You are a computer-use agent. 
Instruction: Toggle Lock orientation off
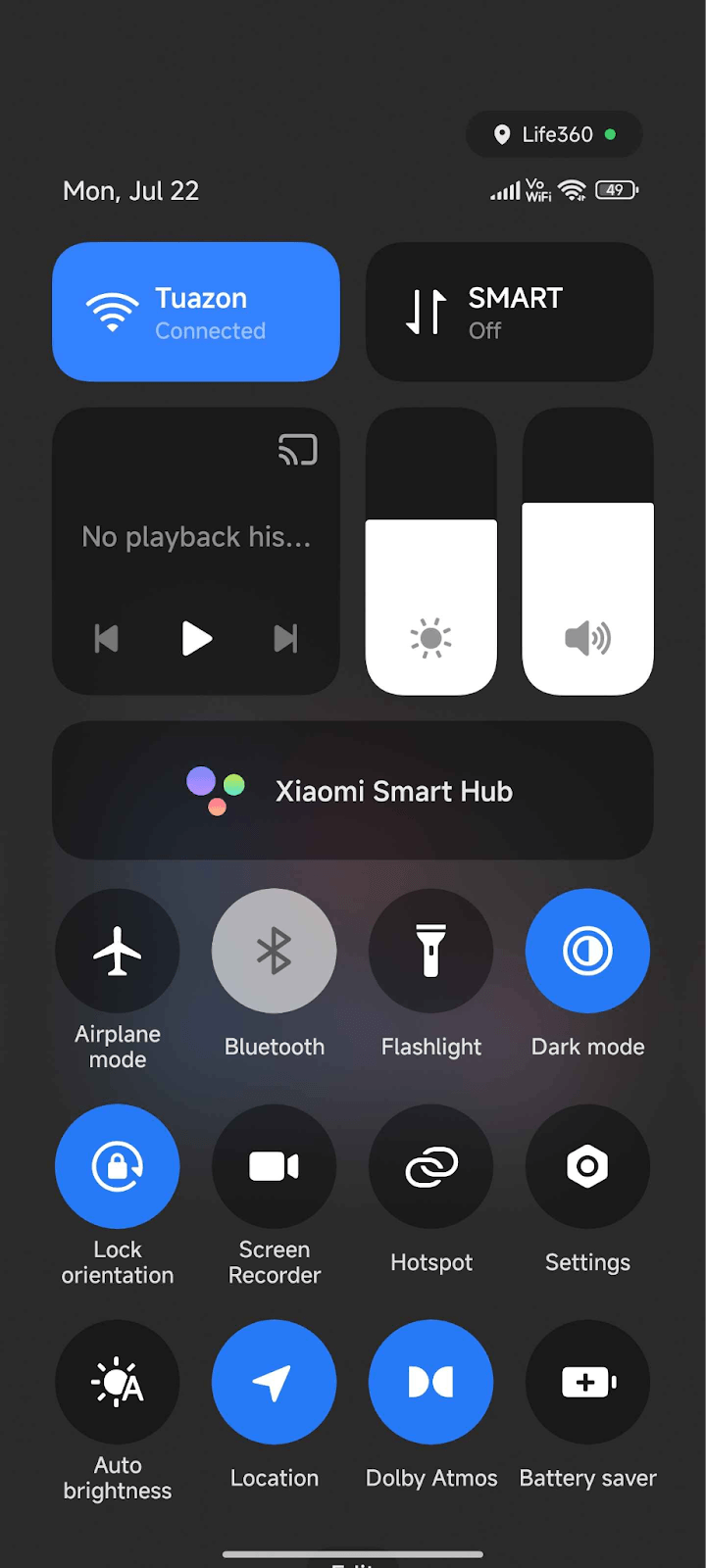tap(118, 1166)
